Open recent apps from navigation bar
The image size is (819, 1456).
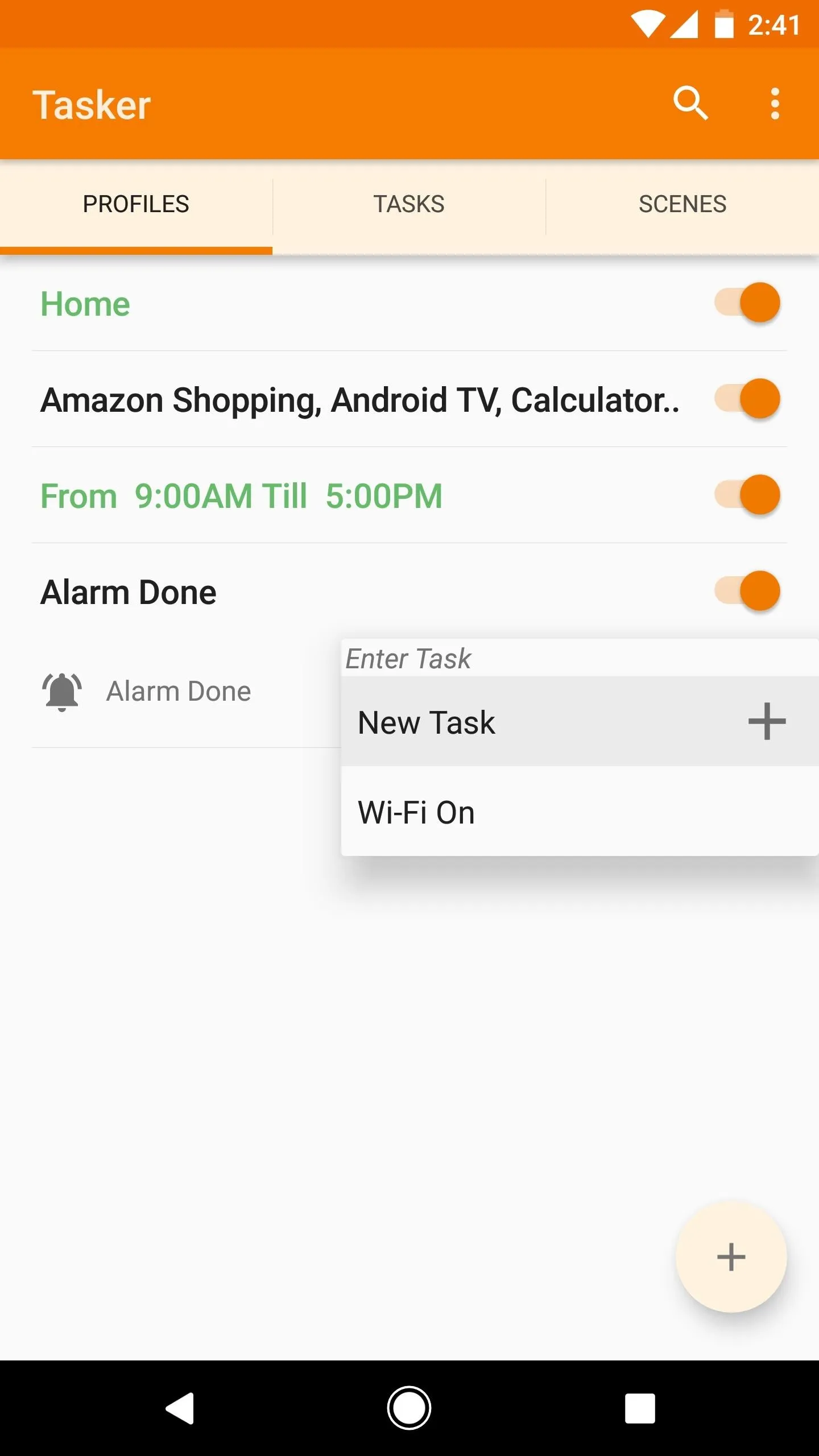pyautogui.click(x=640, y=1408)
